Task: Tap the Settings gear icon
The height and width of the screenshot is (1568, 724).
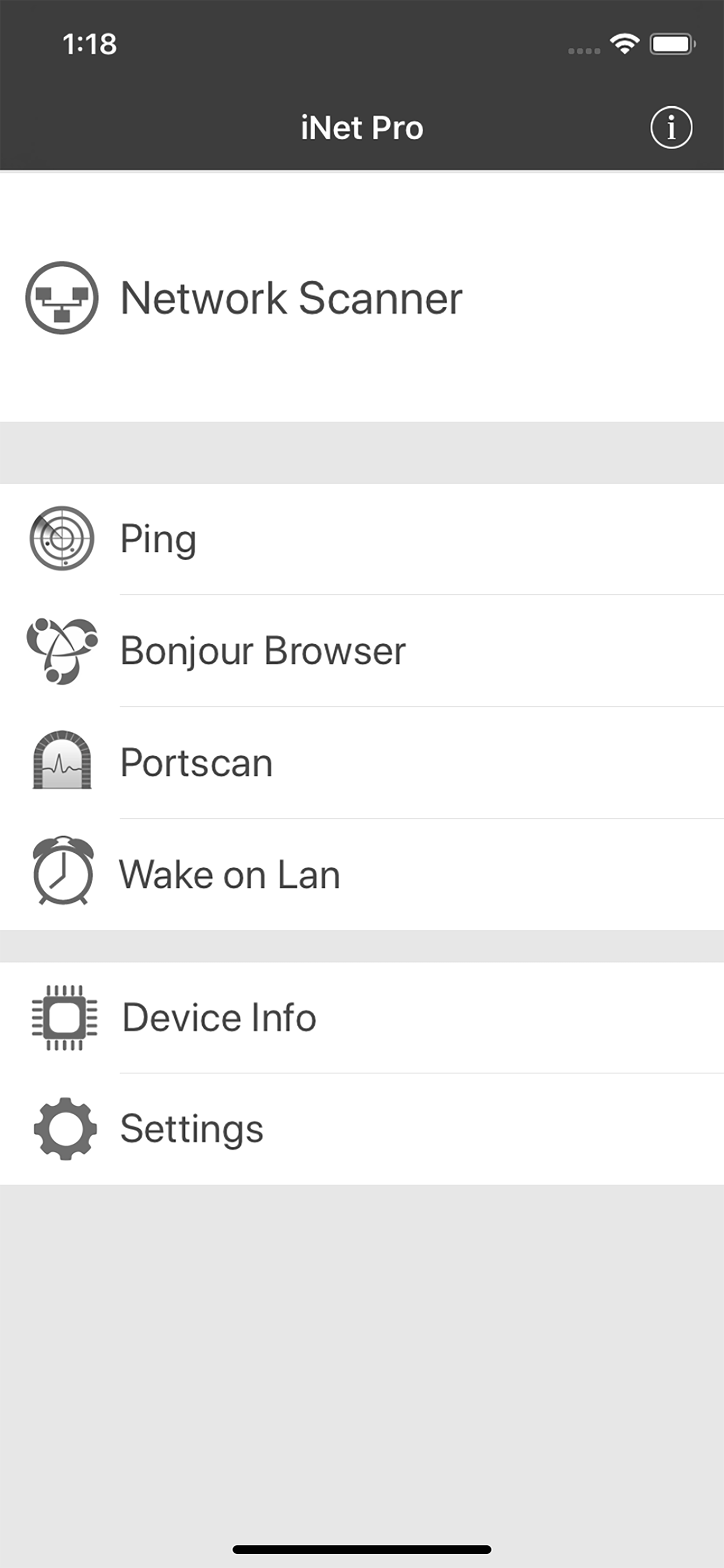Action: (64, 1128)
